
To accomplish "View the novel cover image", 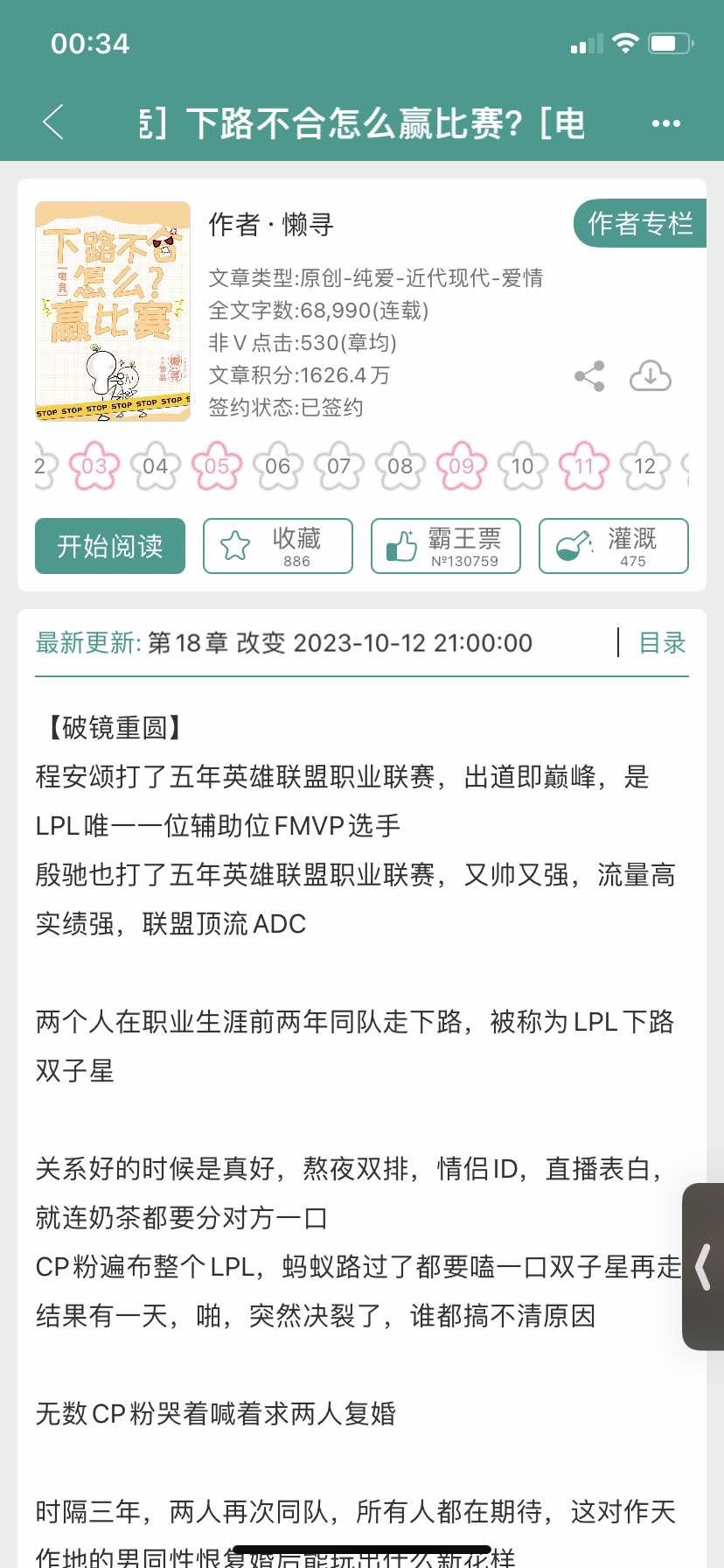I will pyautogui.click(x=113, y=311).
